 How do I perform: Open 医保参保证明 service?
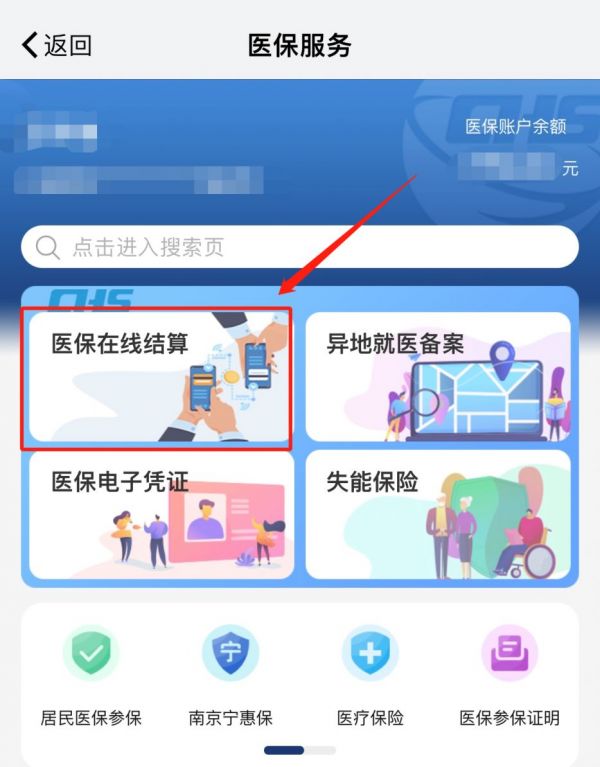510,672
